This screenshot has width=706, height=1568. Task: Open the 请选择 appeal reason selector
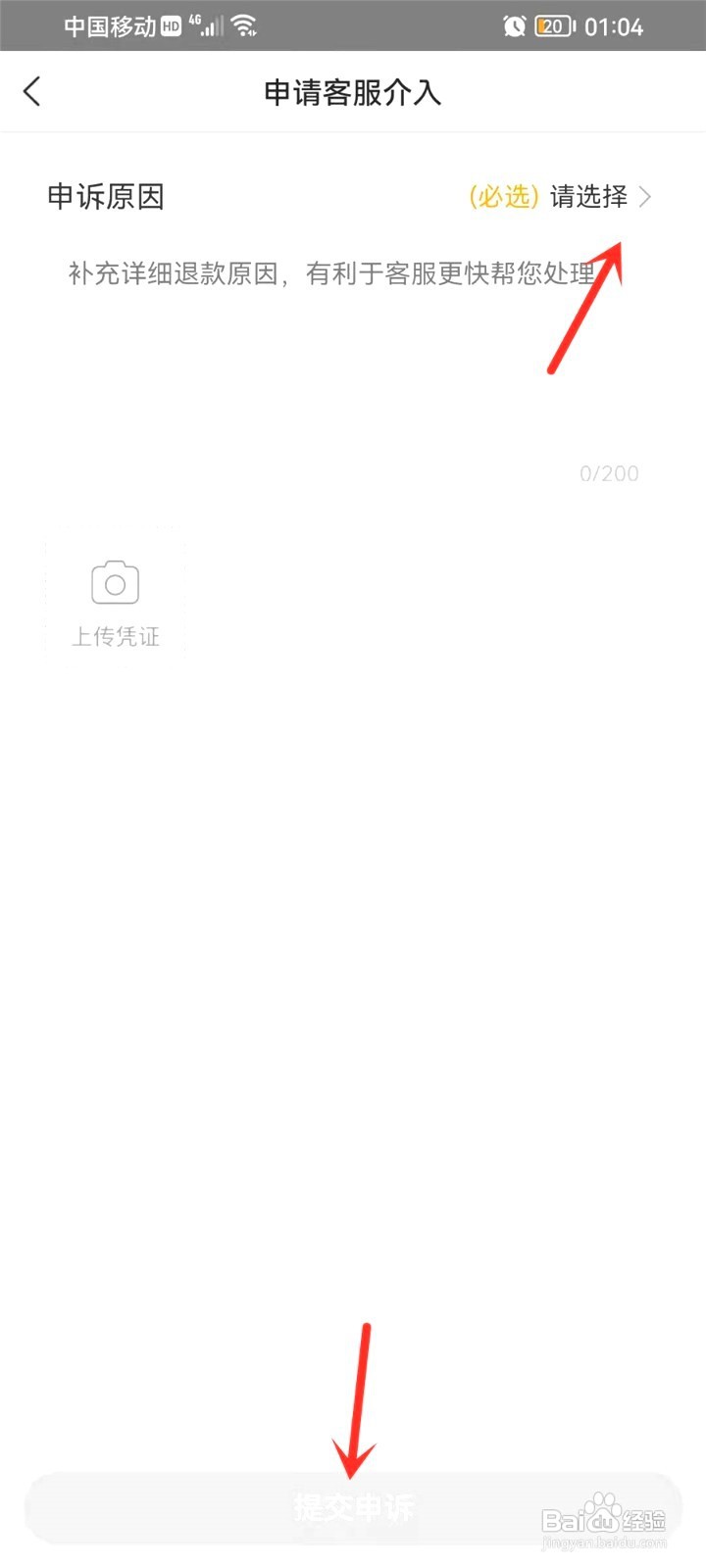pyautogui.click(x=591, y=197)
